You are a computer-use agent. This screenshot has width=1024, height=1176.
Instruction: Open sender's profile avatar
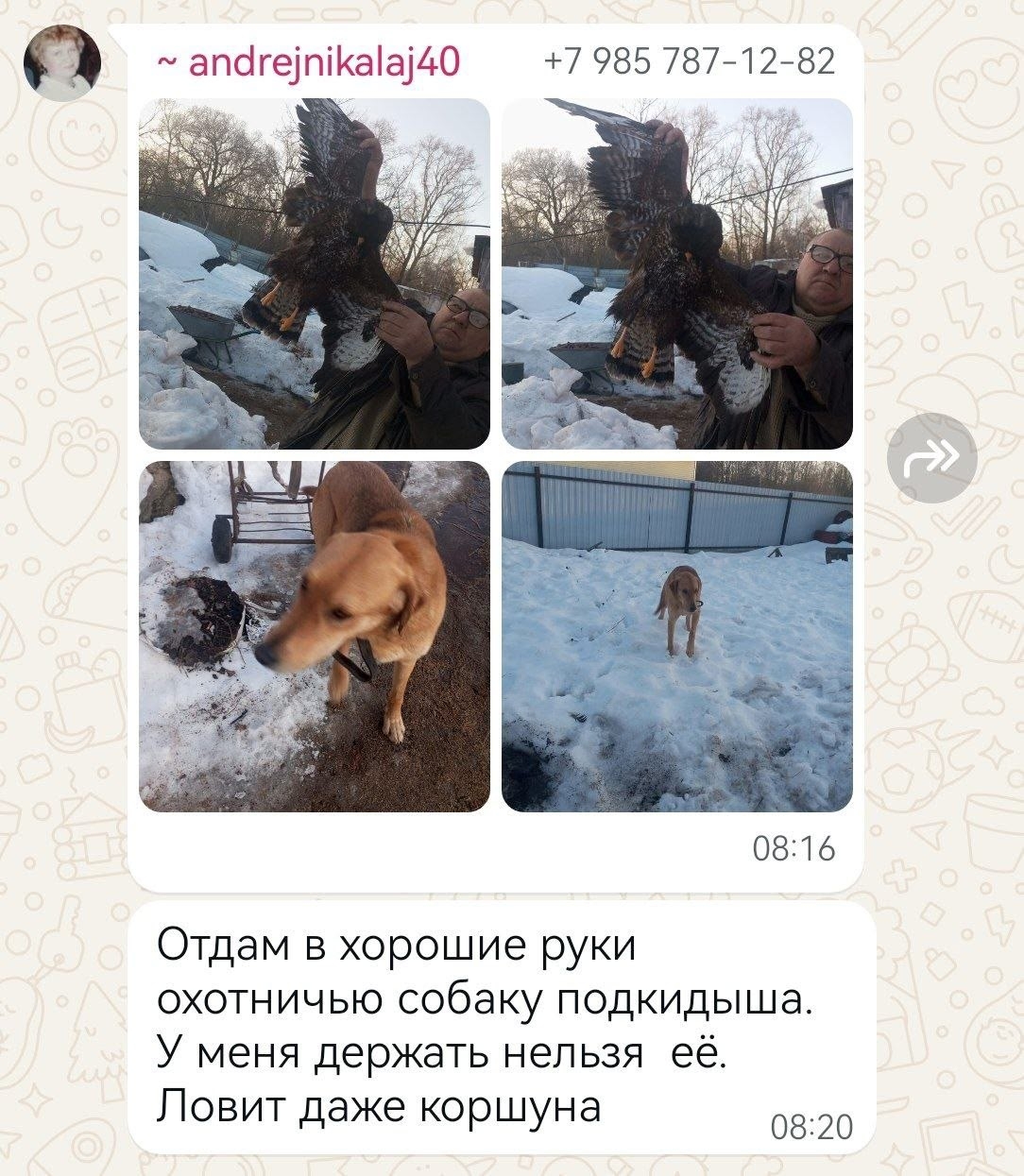[61, 62]
